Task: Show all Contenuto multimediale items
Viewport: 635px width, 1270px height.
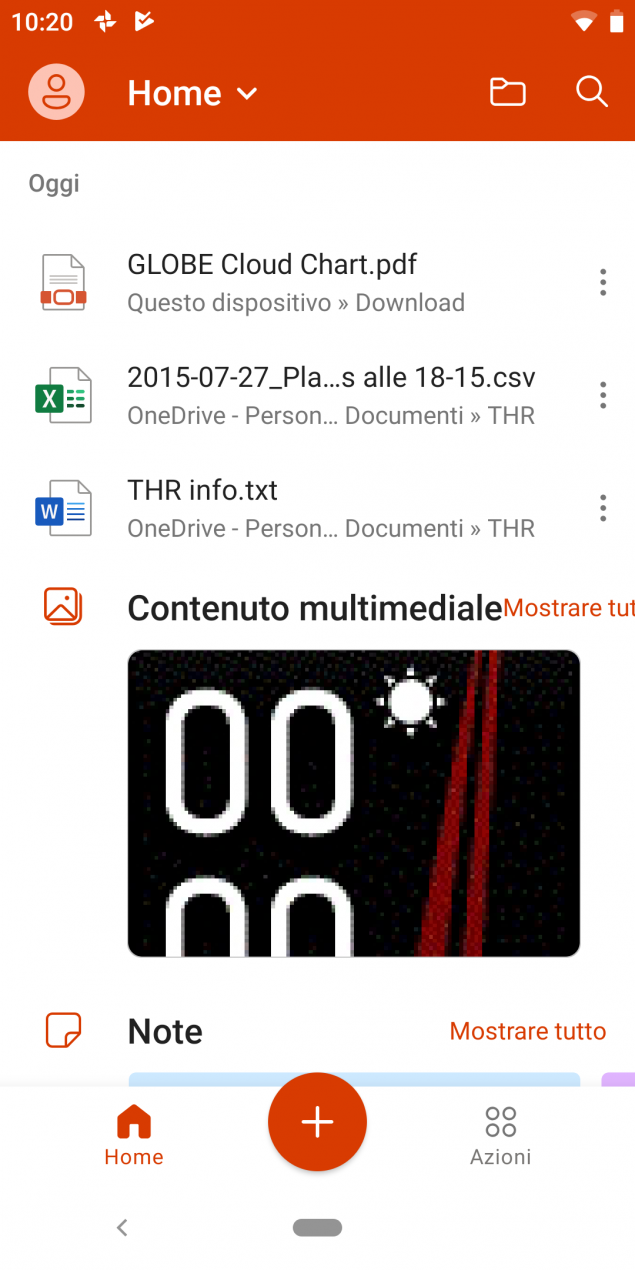Action: coord(569,608)
